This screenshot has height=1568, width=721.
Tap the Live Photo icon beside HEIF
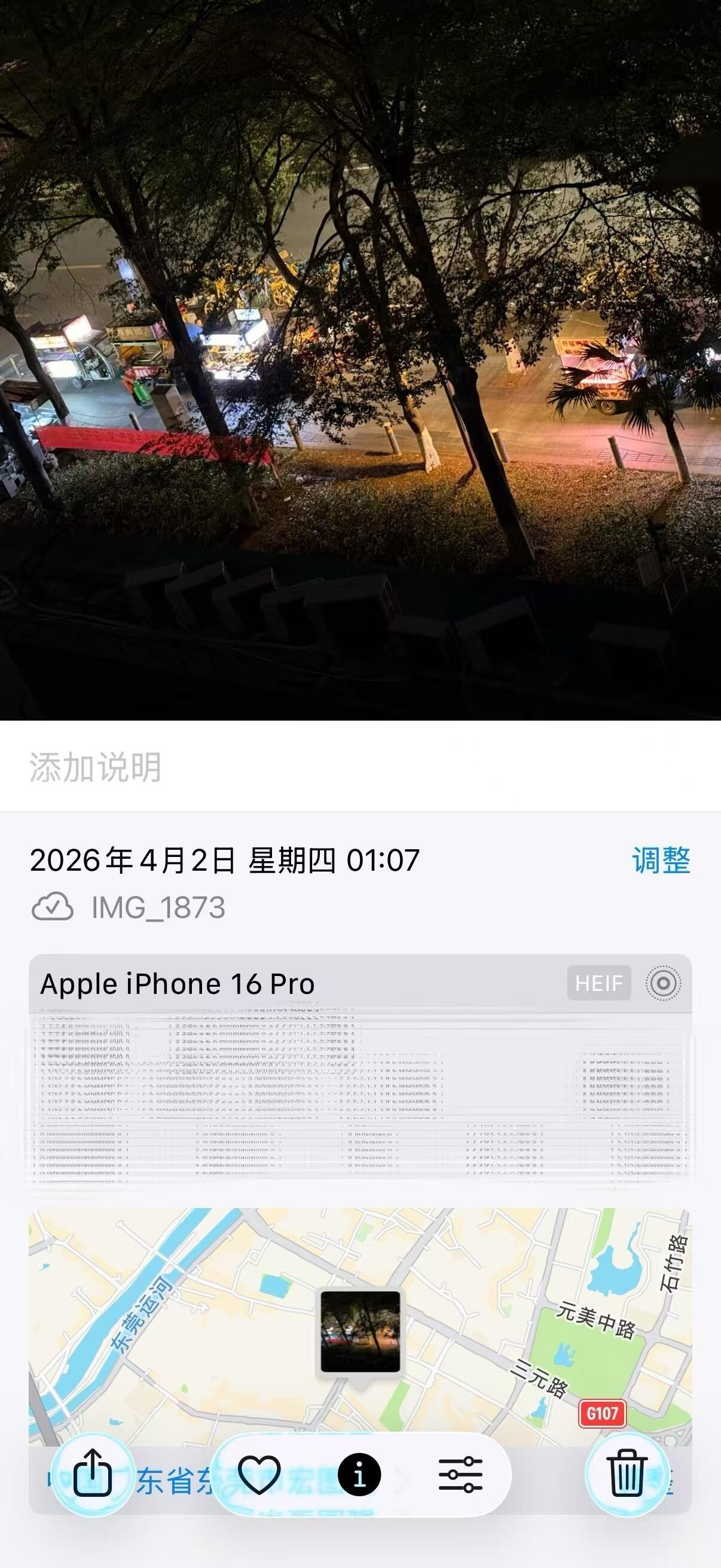pyautogui.click(x=662, y=983)
